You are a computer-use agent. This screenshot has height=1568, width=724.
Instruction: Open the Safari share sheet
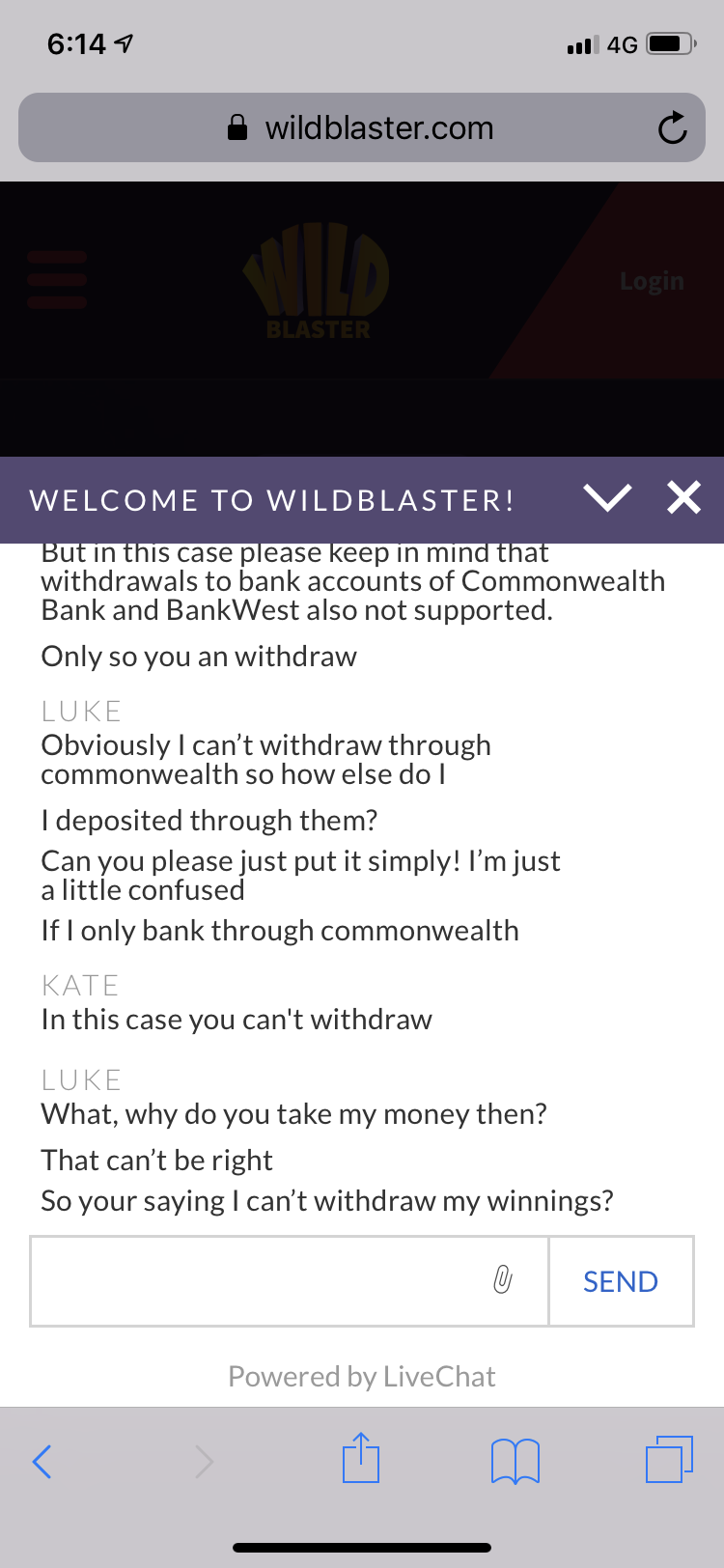(x=361, y=1458)
